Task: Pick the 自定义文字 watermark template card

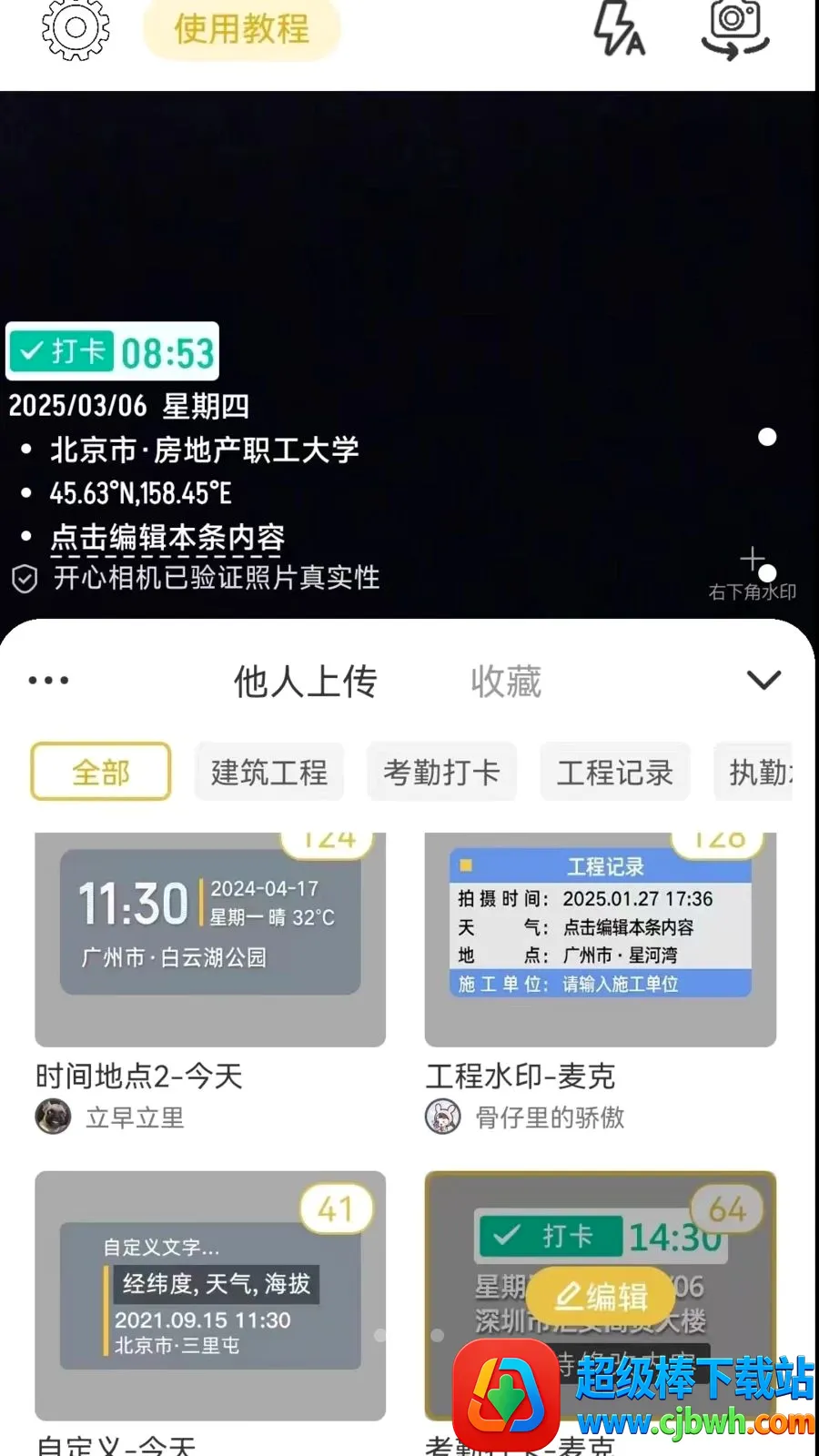Action: click(x=210, y=1296)
